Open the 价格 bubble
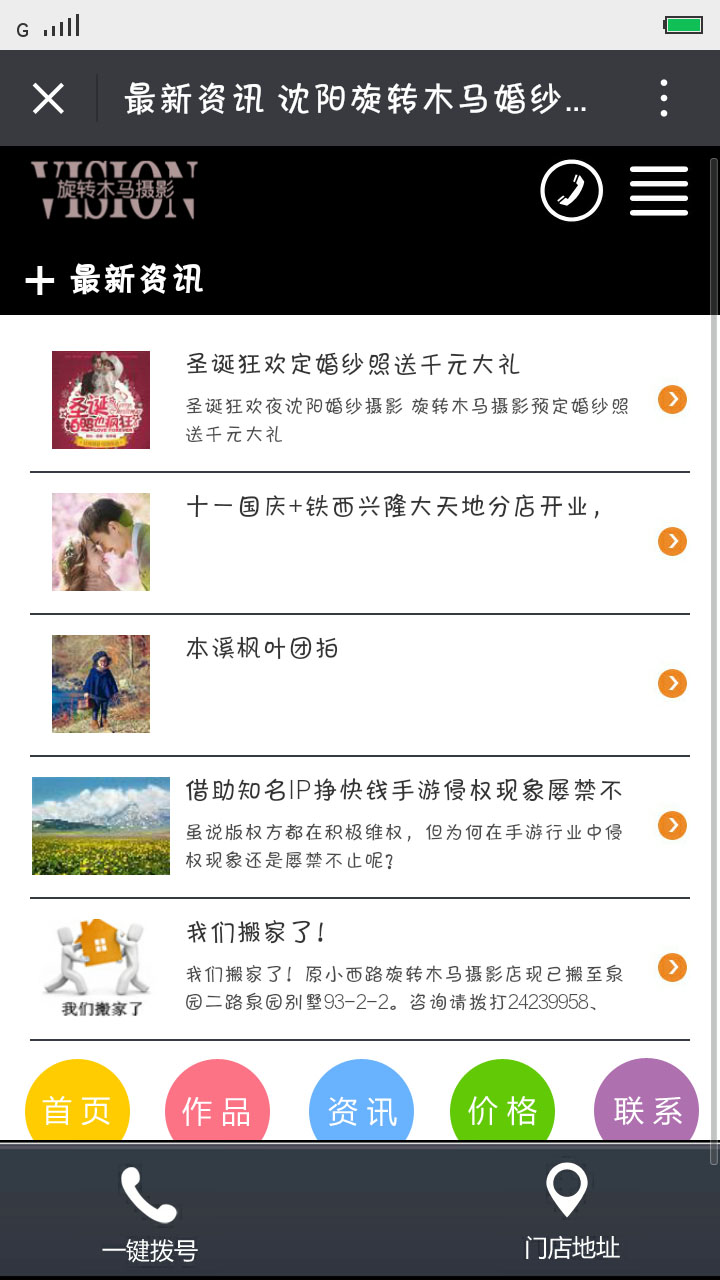Viewport: 720px width, 1280px height. coord(502,1105)
